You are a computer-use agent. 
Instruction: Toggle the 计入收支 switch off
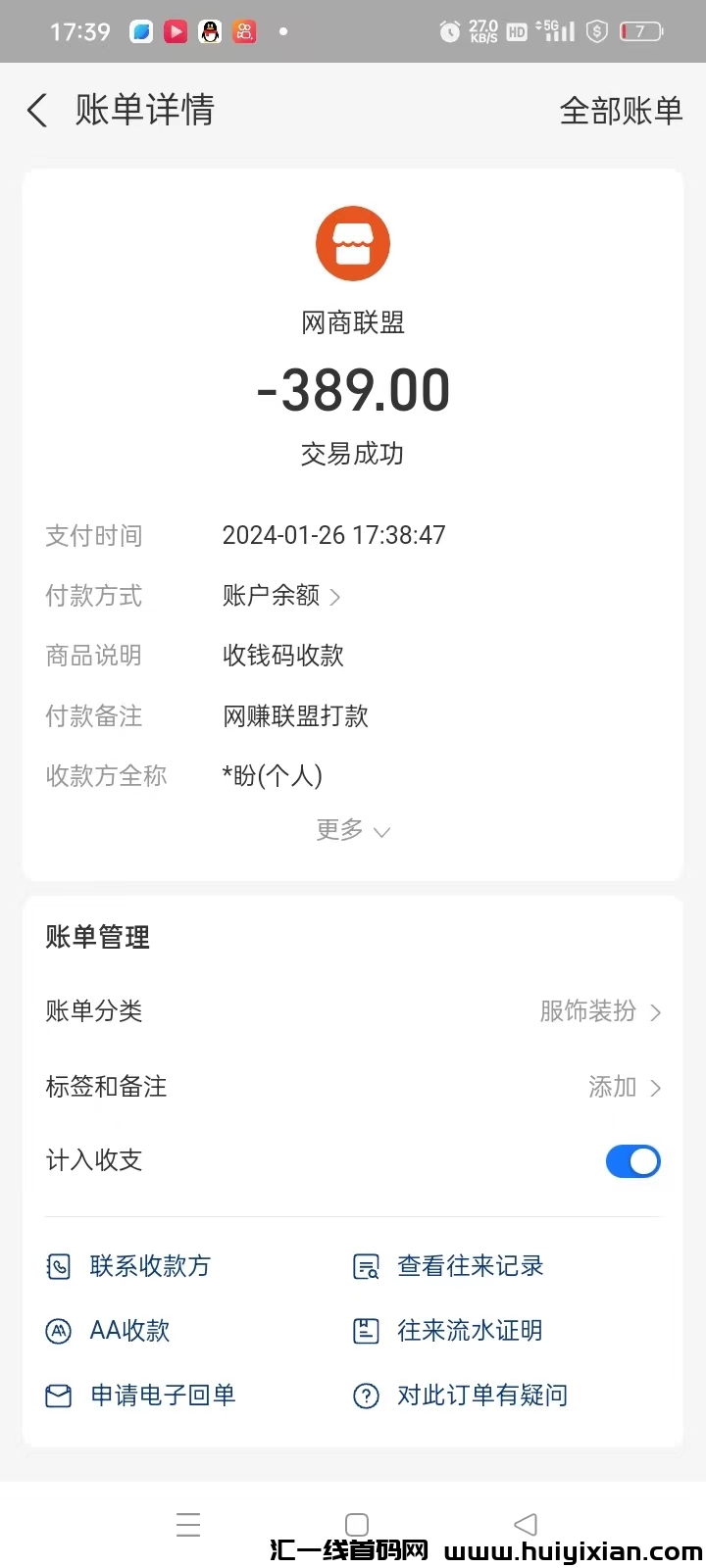tap(632, 1161)
